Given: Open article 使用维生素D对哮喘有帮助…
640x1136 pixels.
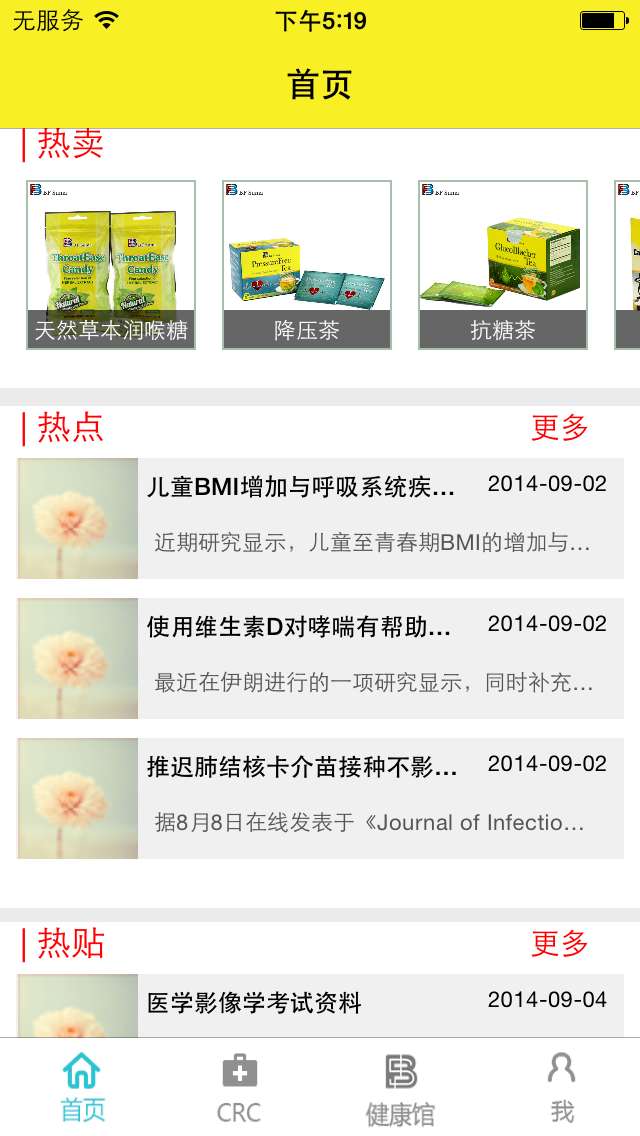Looking at the screenshot, I should click(x=320, y=658).
